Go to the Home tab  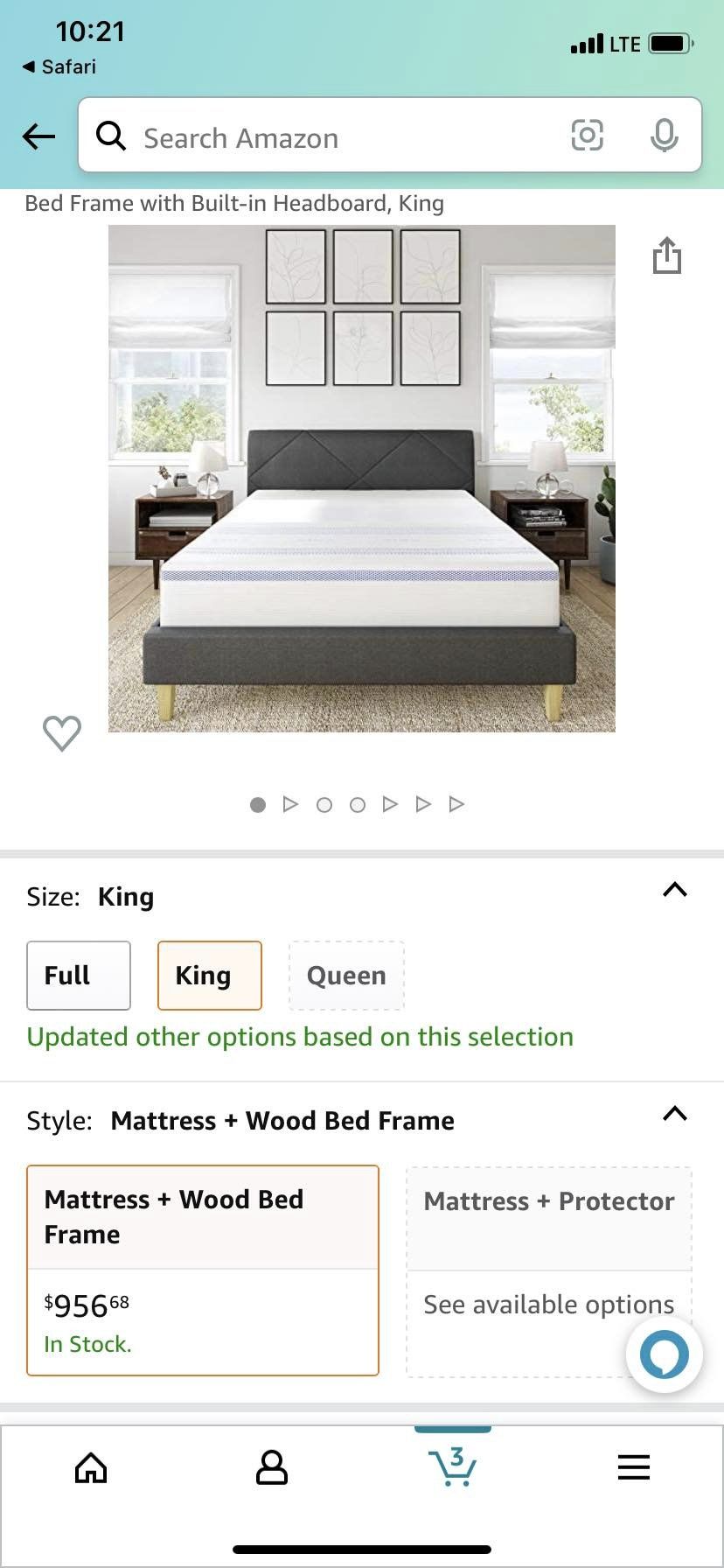coord(91,1467)
